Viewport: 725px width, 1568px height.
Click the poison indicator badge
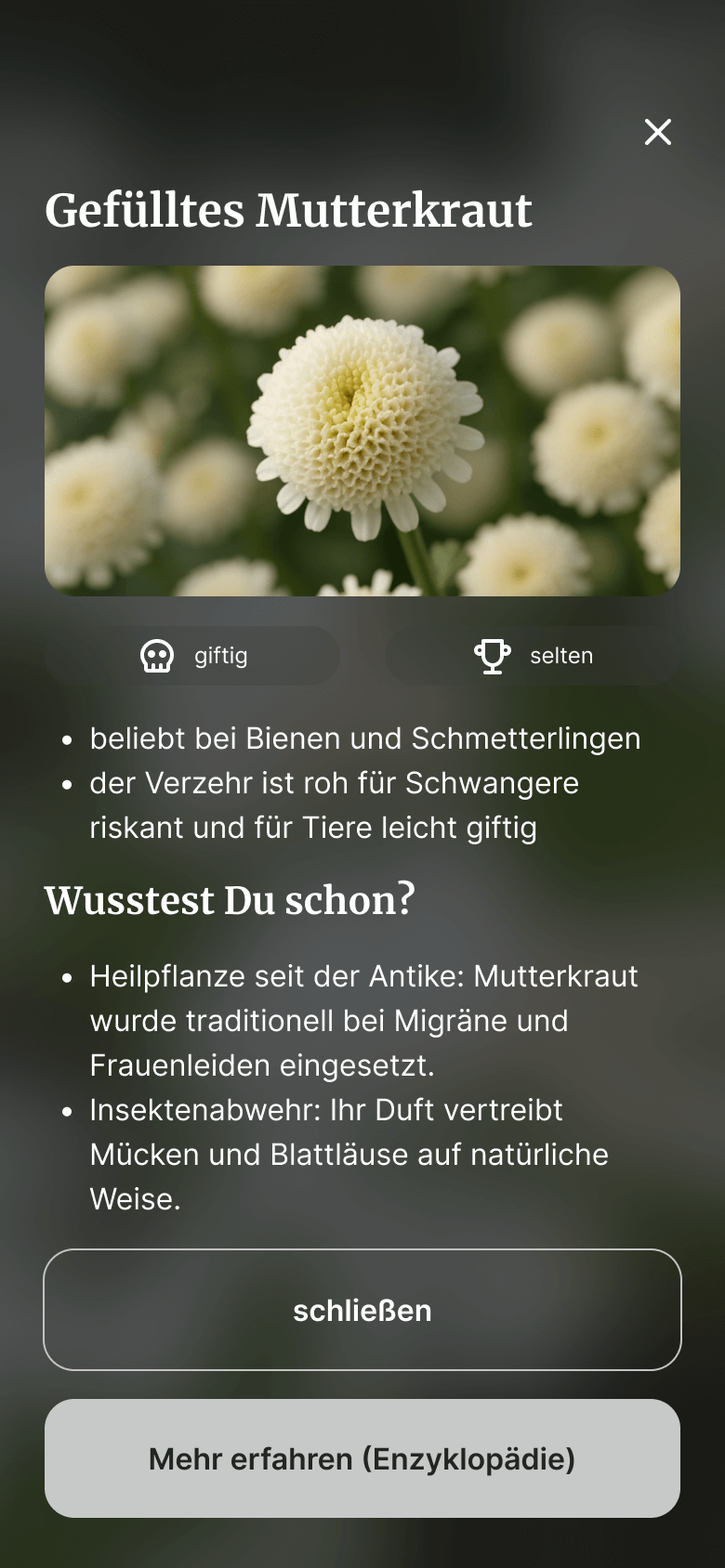[191, 655]
